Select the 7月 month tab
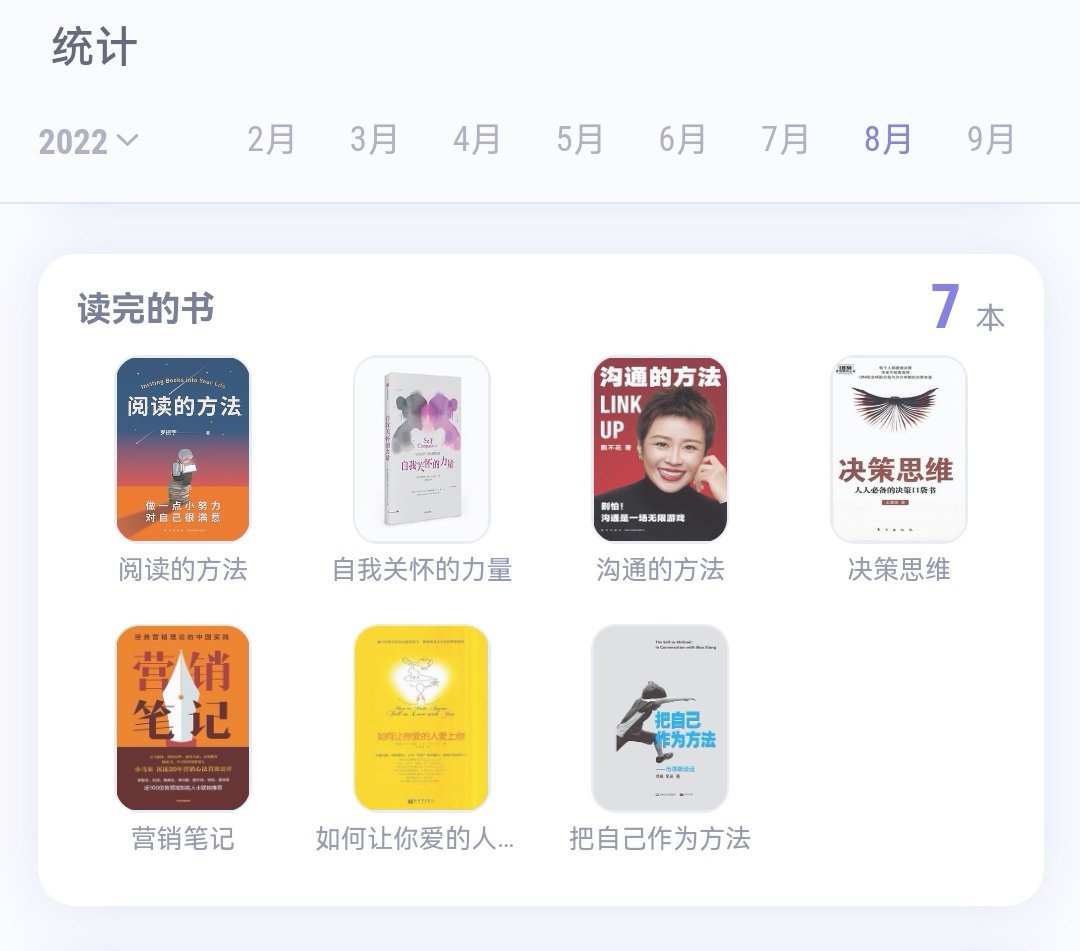This screenshot has height=951, width=1080. click(x=785, y=140)
